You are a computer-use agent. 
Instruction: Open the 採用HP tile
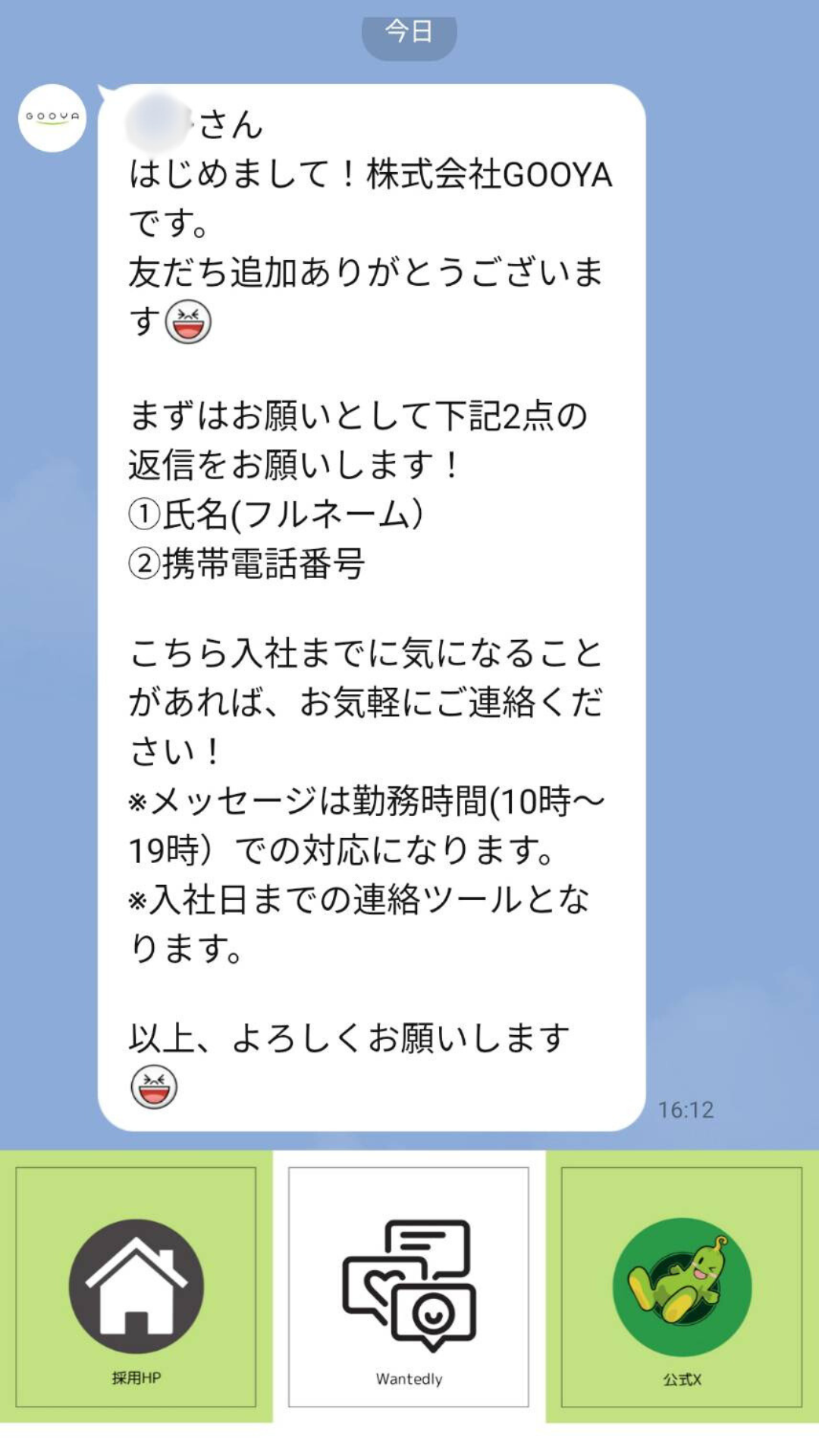136,1287
